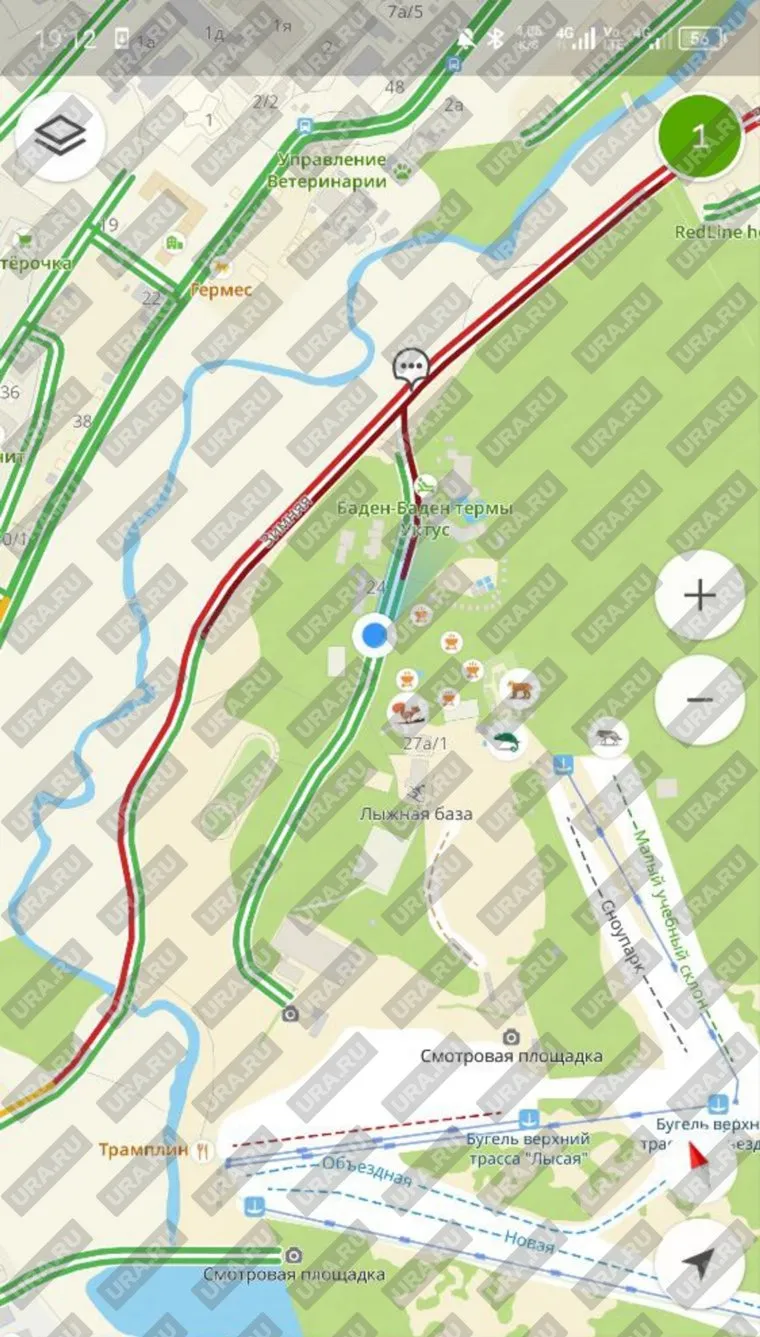Image resolution: width=760 pixels, height=1337 pixels.
Task: Center the map on my location
Action: [700, 1264]
